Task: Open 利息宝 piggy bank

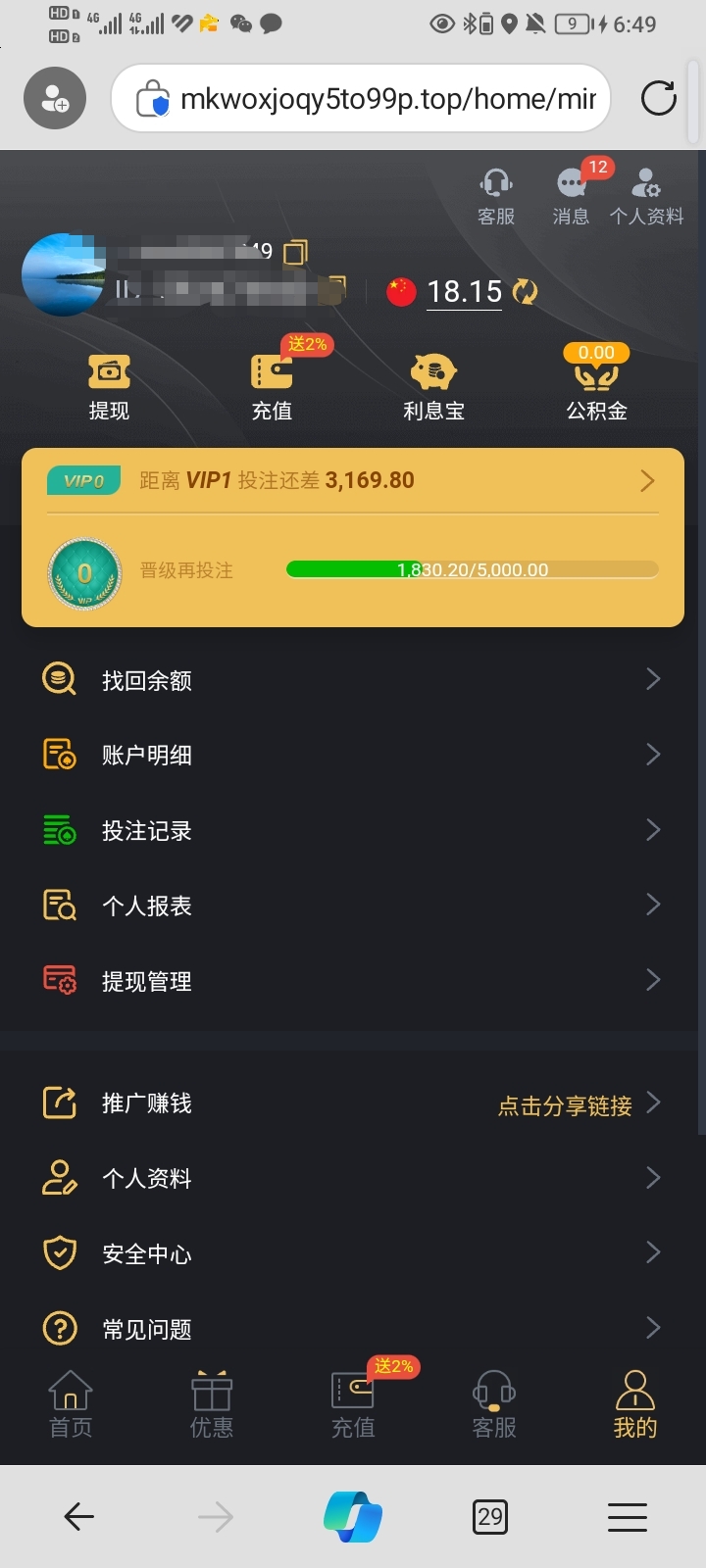Action: coord(433,387)
